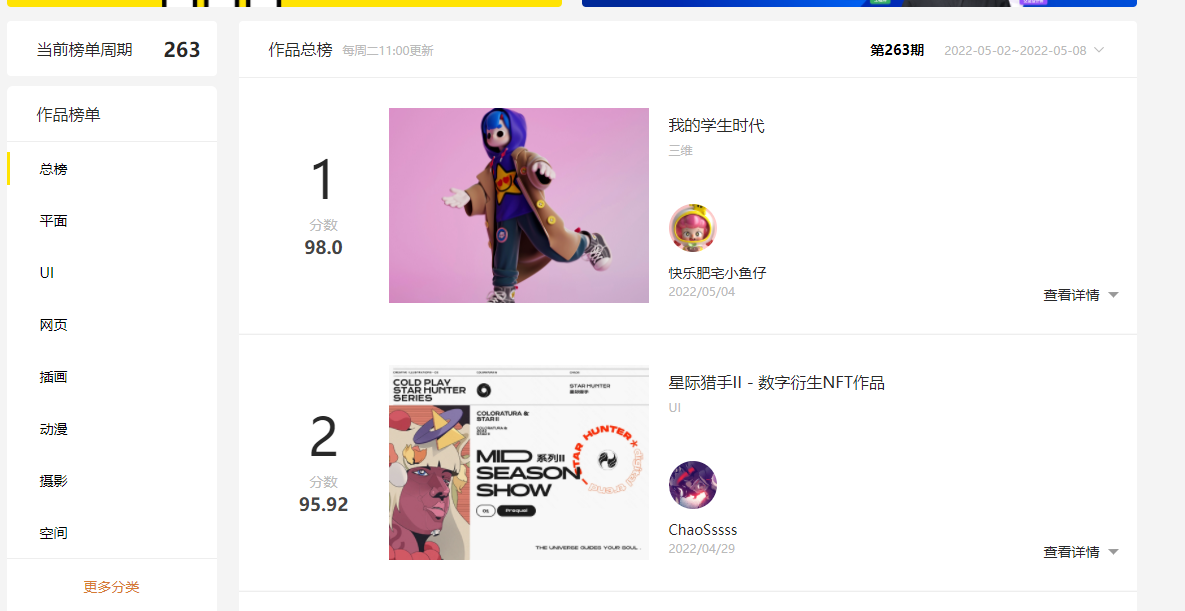The width and height of the screenshot is (1185, 611).
Task: Tap 更多分类 for more categories
Action: pyautogui.click(x=111, y=587)
